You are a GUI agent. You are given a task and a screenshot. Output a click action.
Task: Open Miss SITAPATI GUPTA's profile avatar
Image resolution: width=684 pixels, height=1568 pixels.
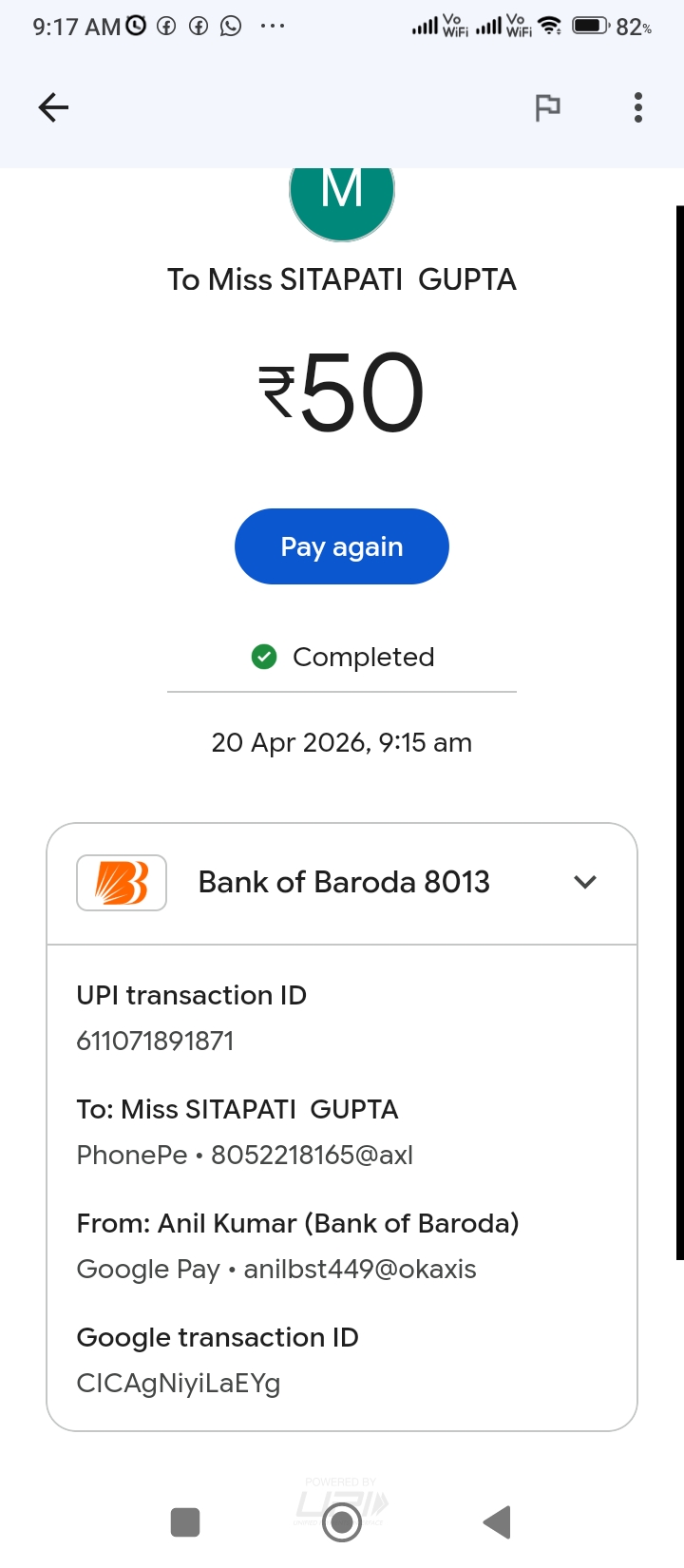pyautogui.click(x=342, y=195)
